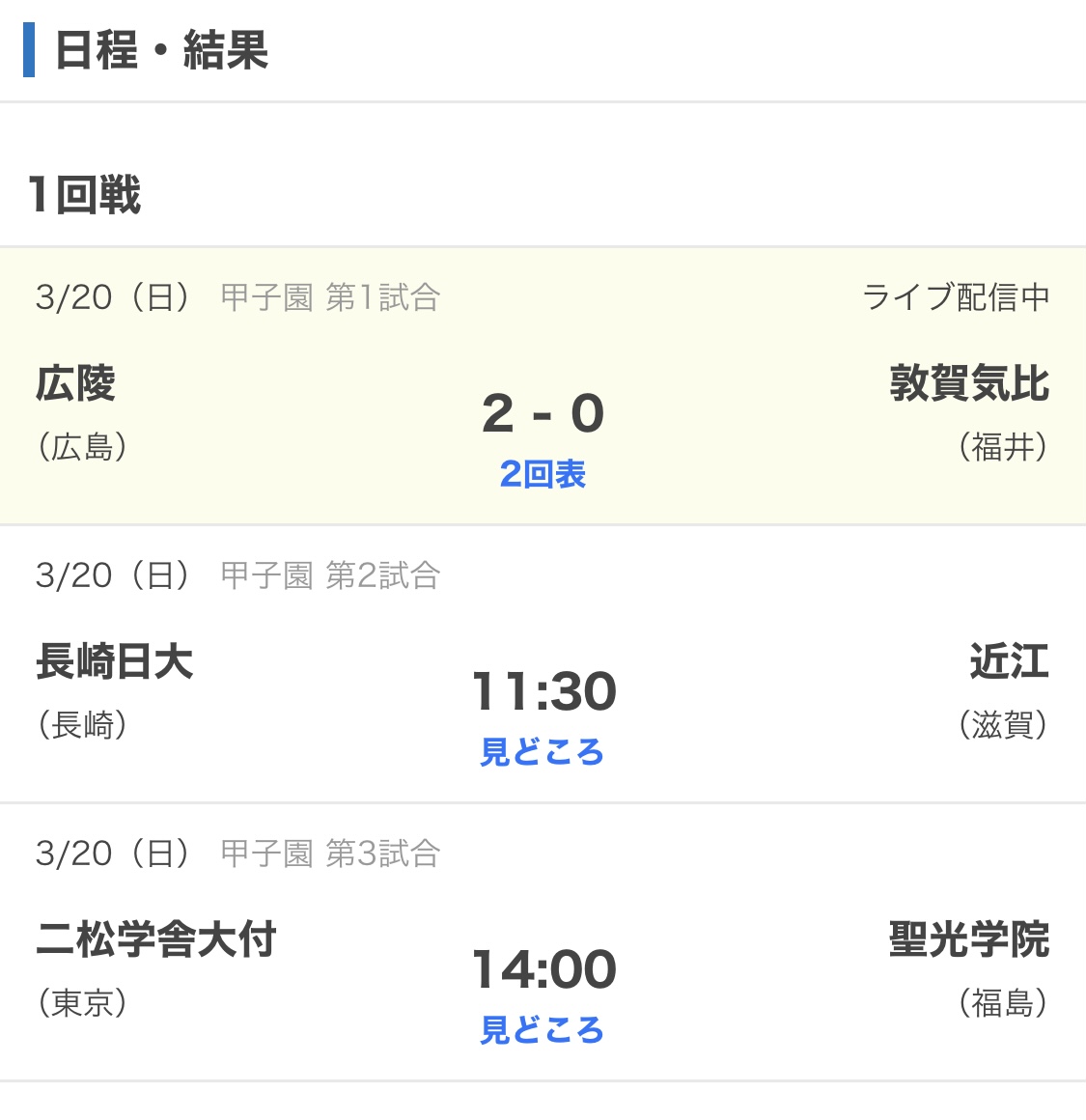Viewport: 1086px width, 1120px height.
Task: Open the 甲子園 第2試合 game details
Action: [328, 575]
